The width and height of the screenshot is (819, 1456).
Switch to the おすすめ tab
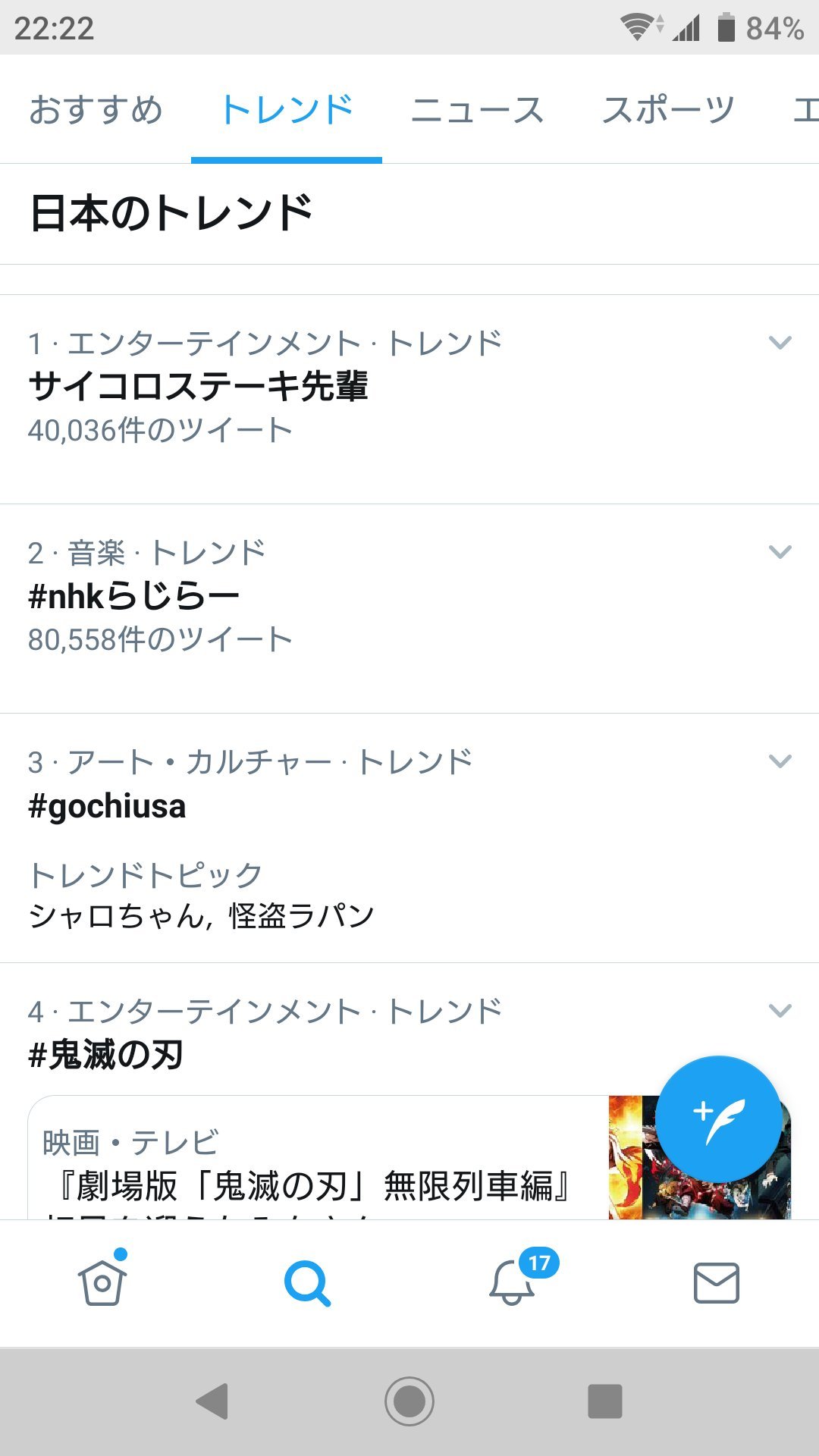tap(96, 110)
